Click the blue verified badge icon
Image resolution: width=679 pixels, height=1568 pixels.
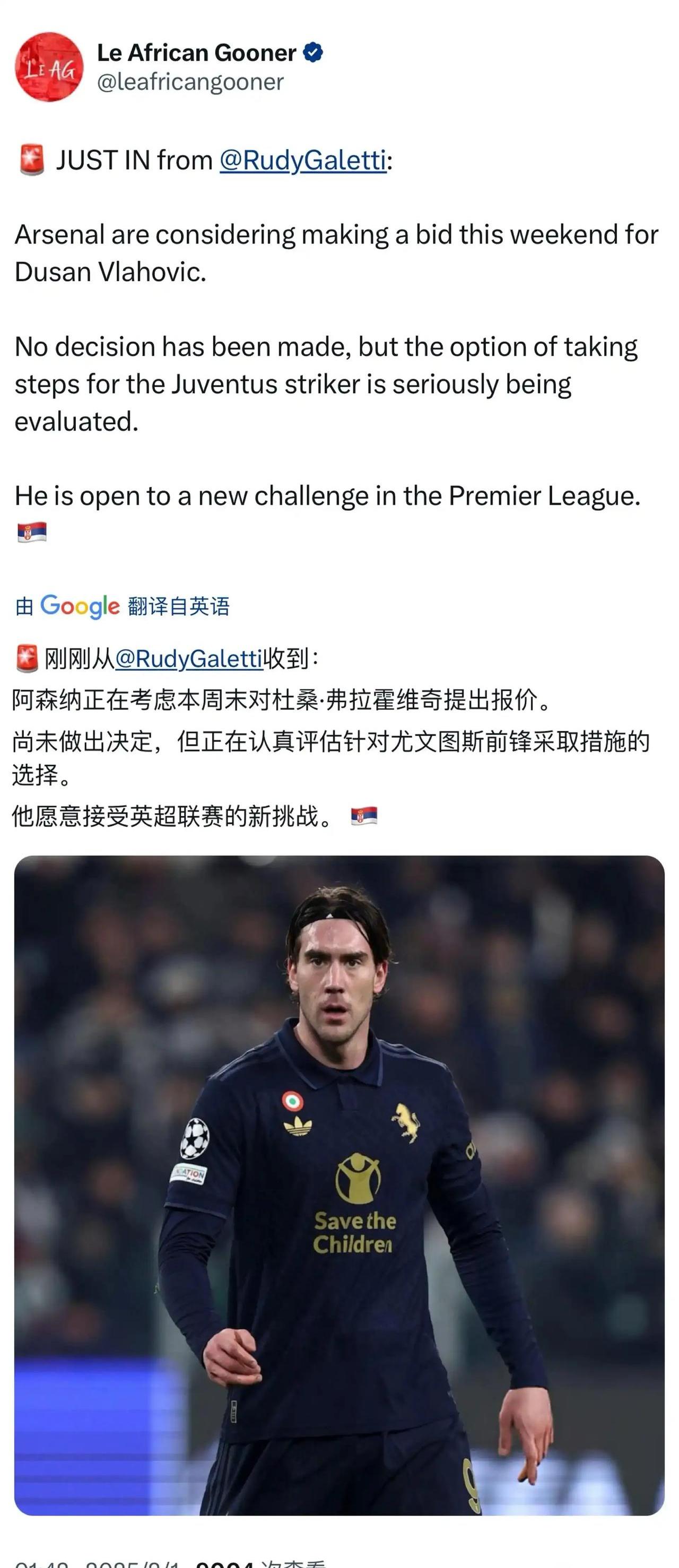pos(312,53)
